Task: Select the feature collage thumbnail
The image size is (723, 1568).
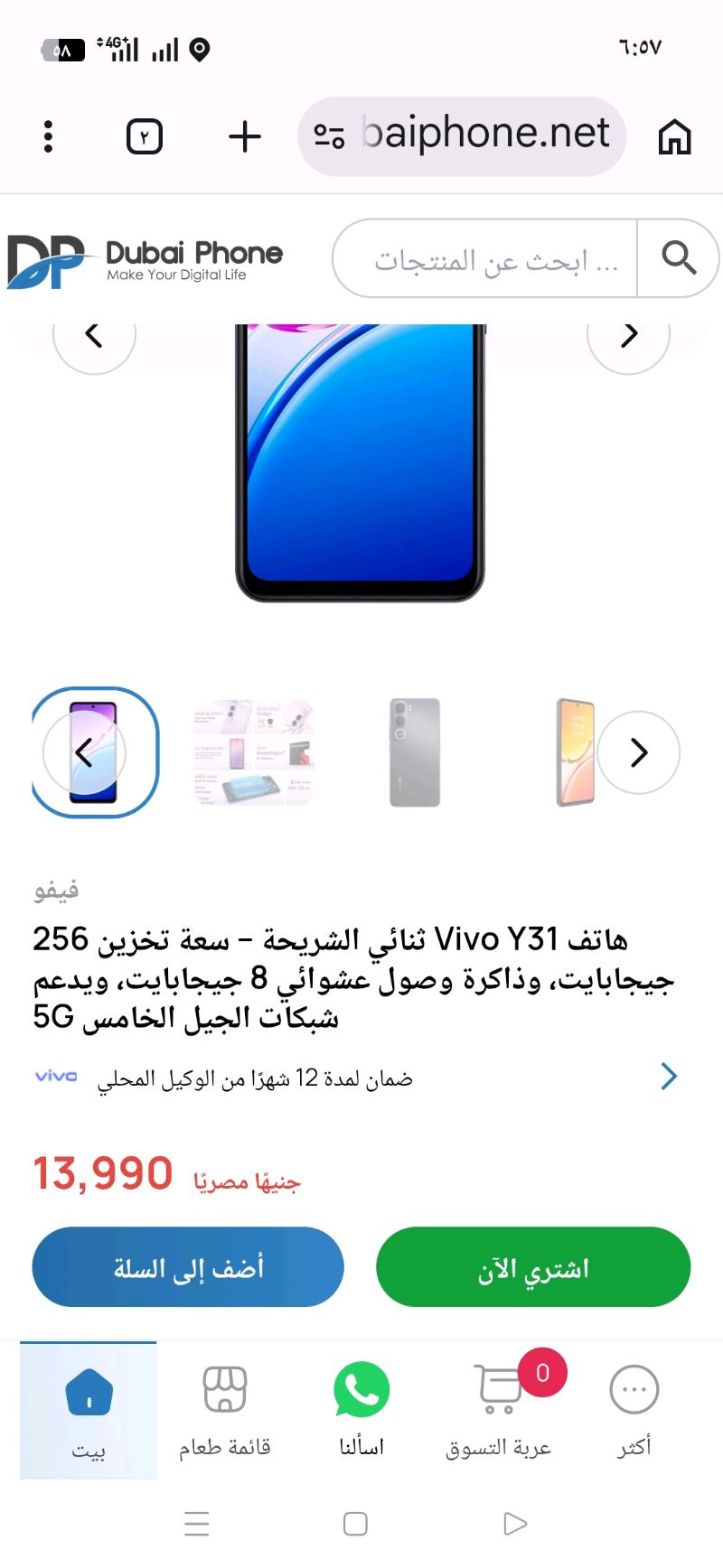Action: coord(254,751)
